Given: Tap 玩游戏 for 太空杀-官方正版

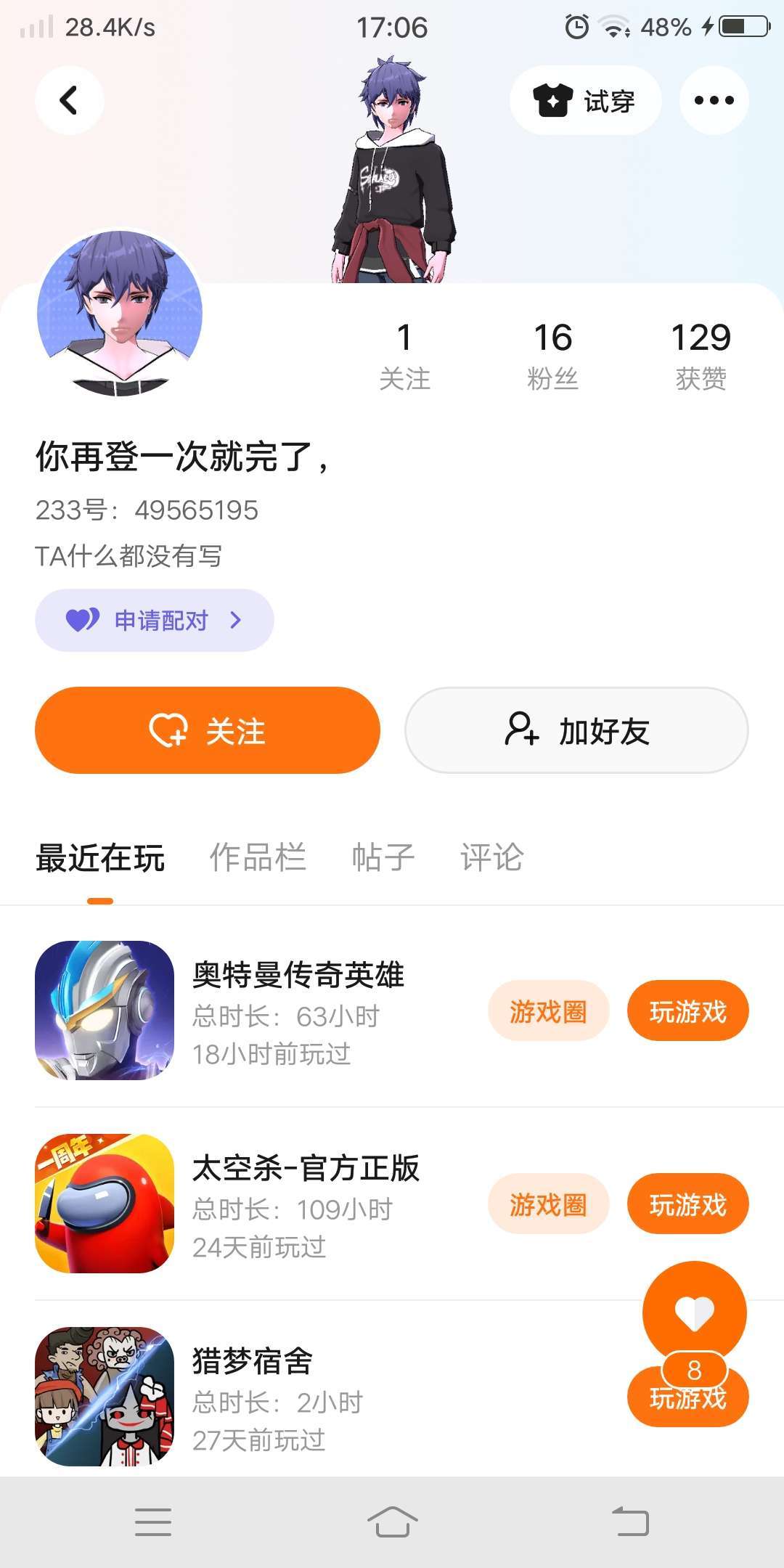Looking at the screenshot, I should click(687, 1204).
